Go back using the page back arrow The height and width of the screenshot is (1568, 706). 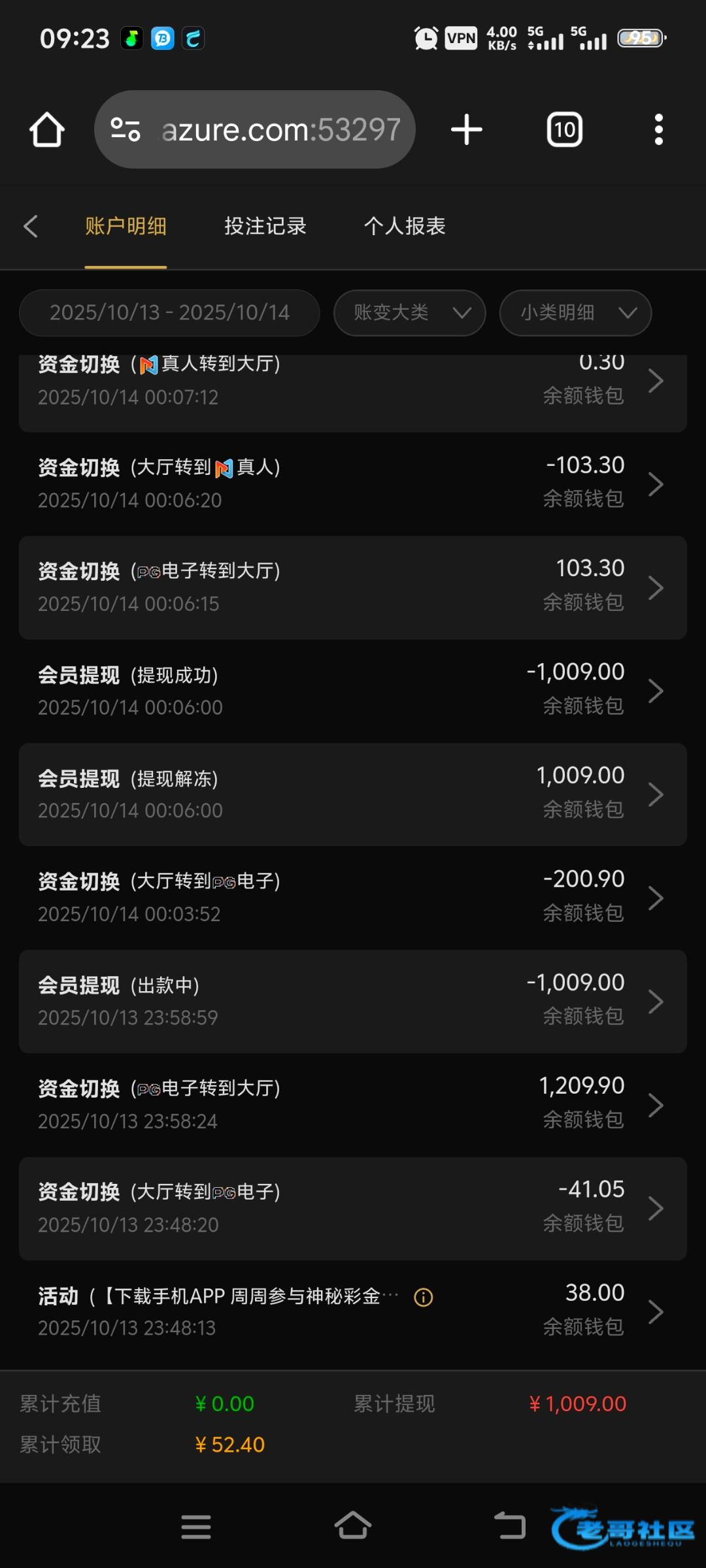31,226
